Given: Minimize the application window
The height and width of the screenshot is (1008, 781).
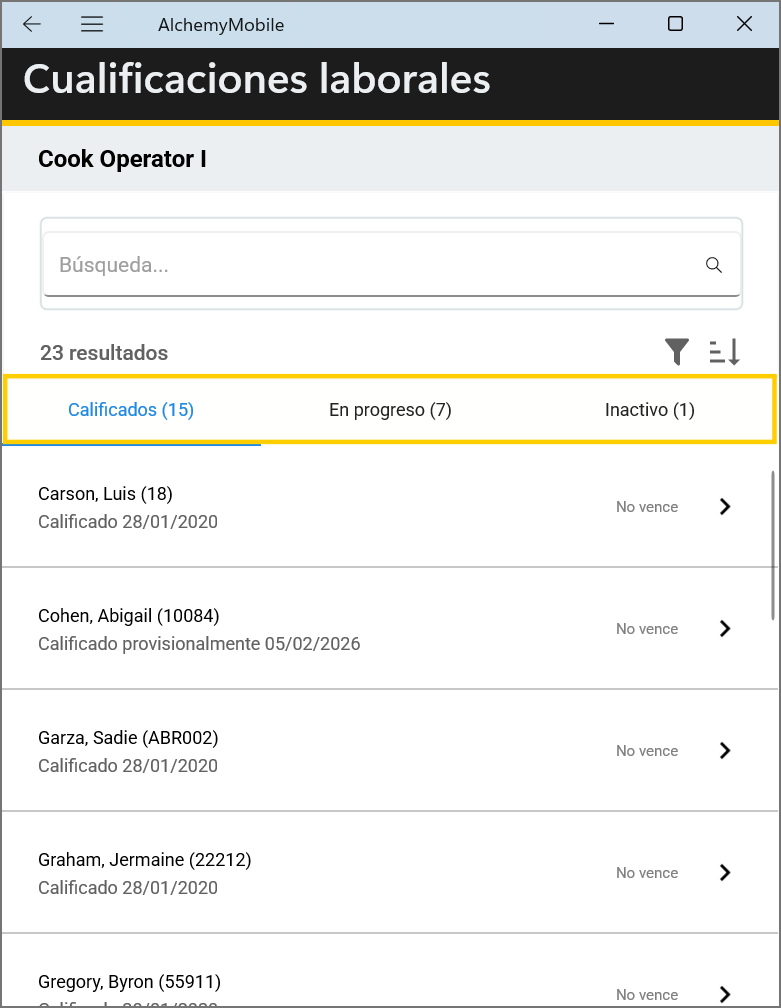Looking at the screenshot, I should [x=606, y=24].
